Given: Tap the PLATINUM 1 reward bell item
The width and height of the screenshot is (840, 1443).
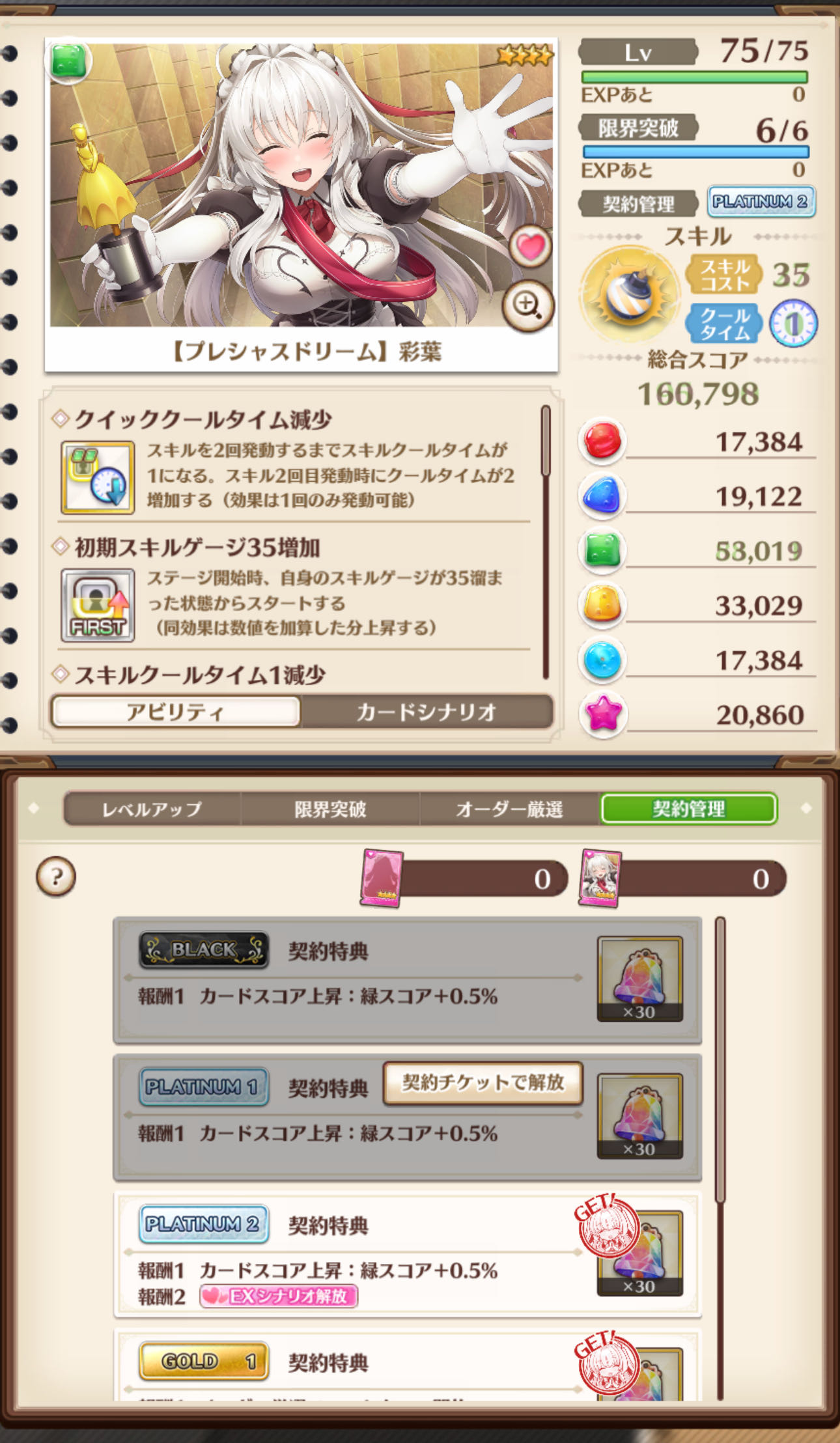Looking at the screenshot, I should click(639, 1116).
